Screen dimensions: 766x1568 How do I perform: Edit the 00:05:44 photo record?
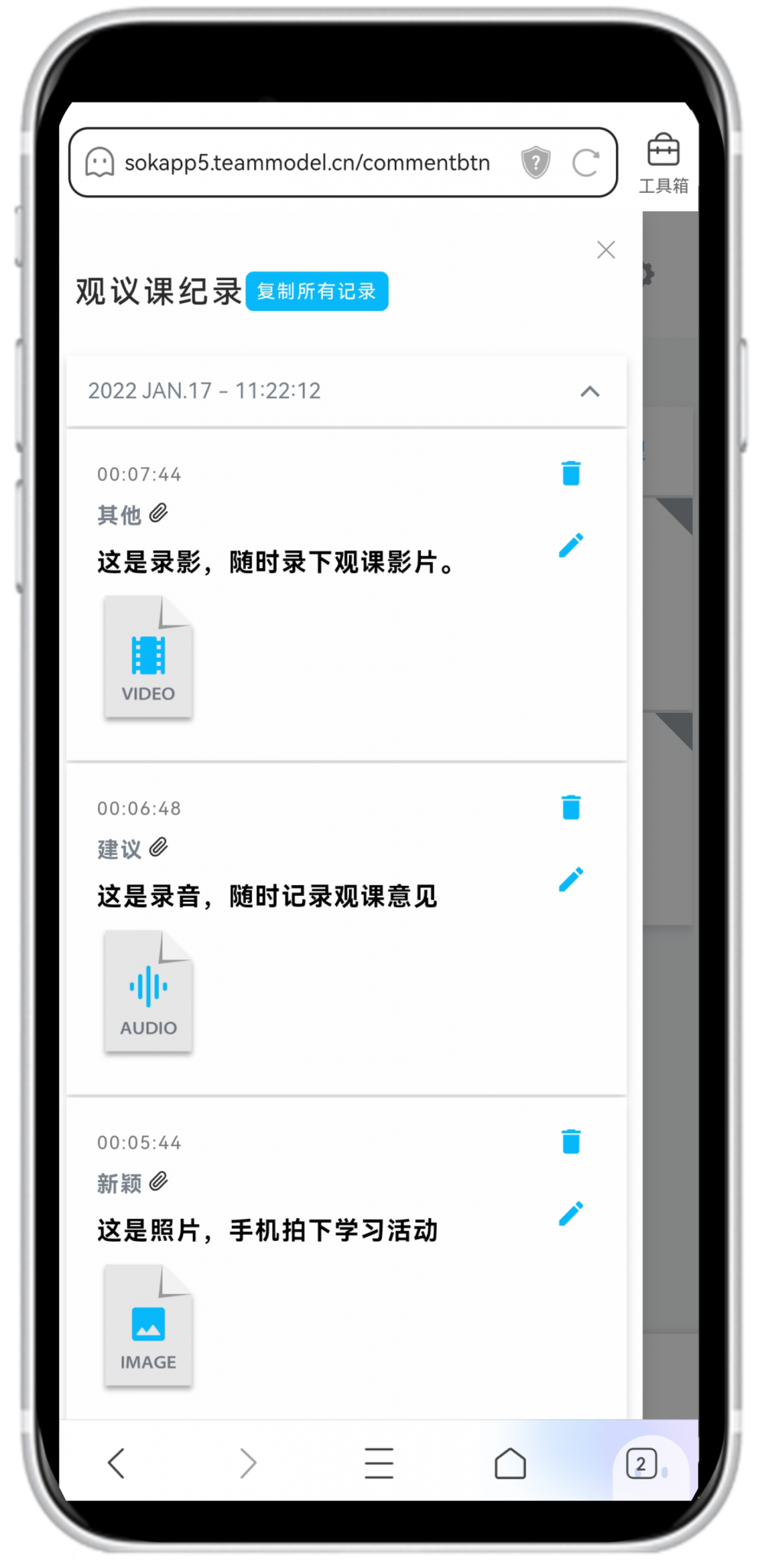pos(571,1213)
